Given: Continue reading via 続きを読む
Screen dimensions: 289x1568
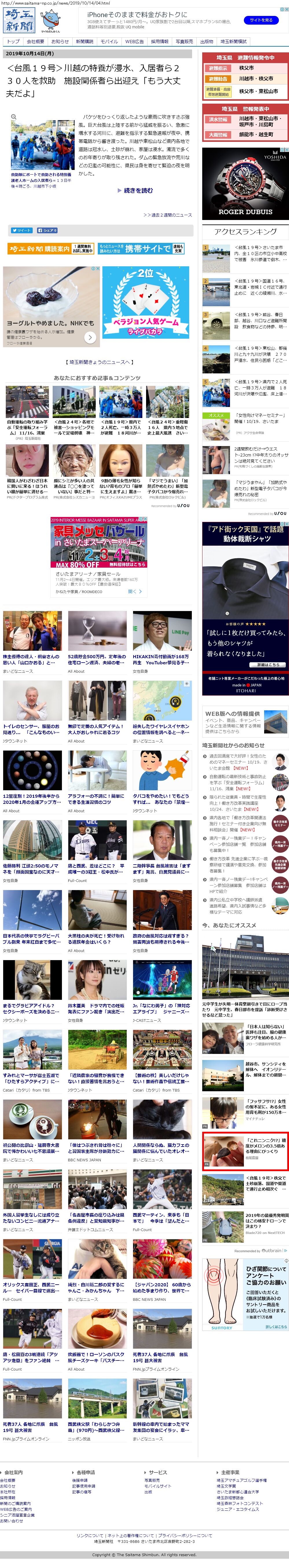Looking at the screenshot, I should pos(135,190).
